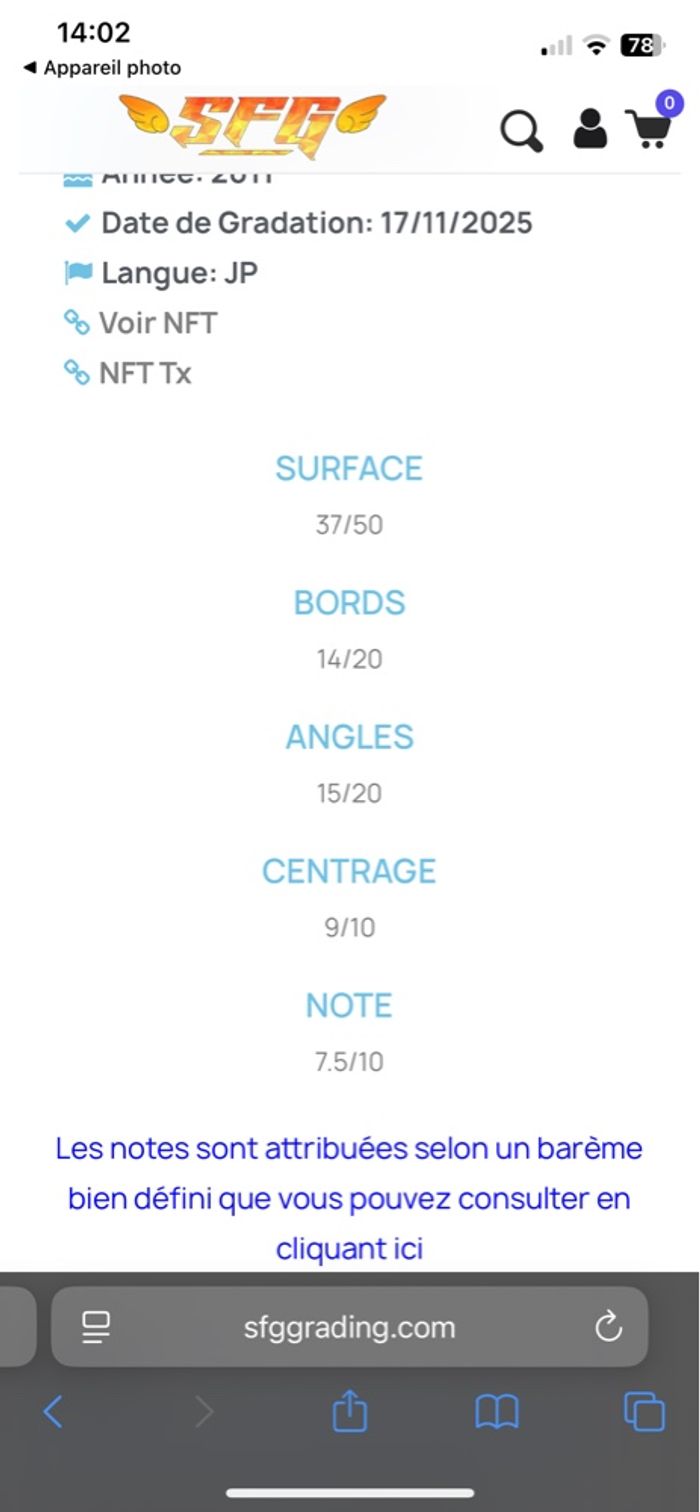Open the NFT Tx link
Screen dimensions: 700x1512
click(x=145, y=373)
